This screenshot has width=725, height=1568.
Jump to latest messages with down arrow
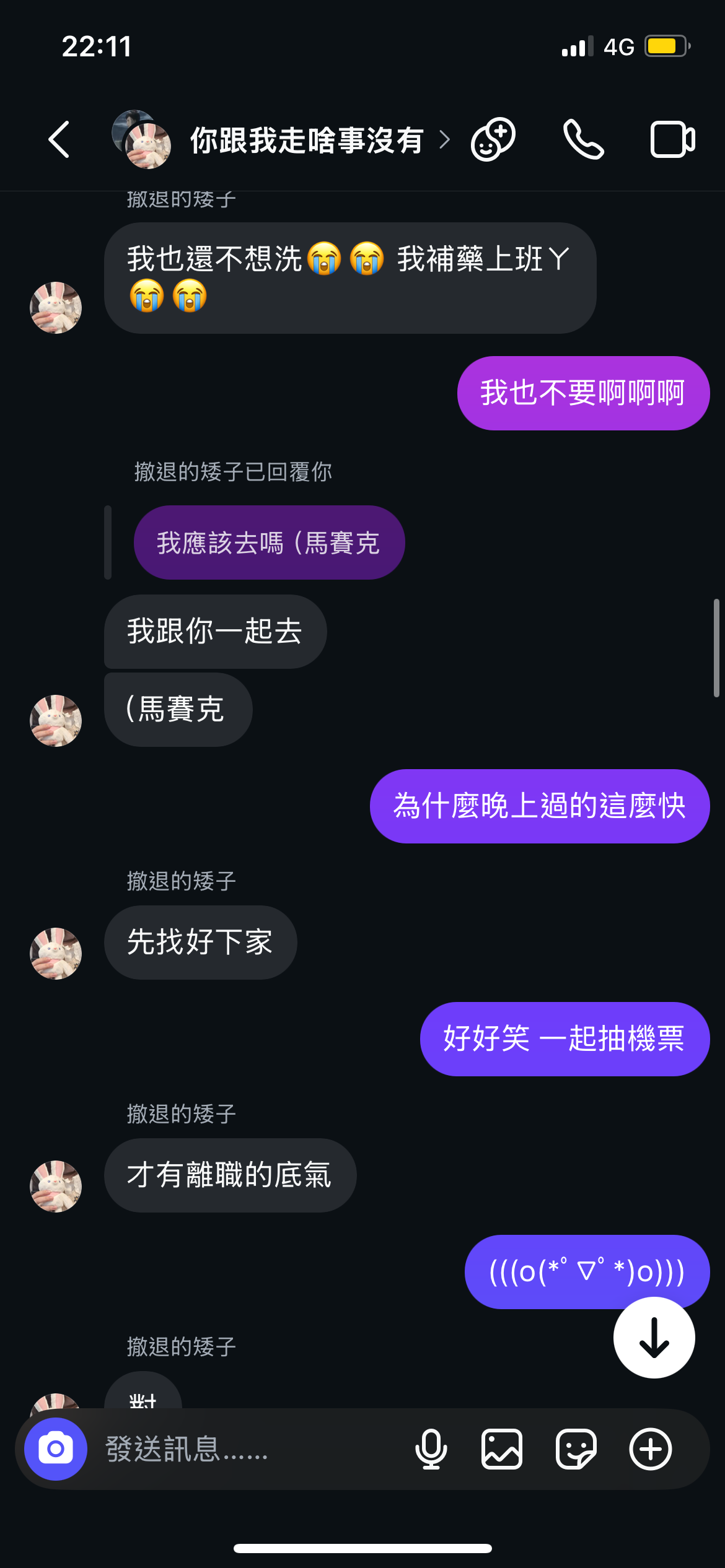[654, 1338]
